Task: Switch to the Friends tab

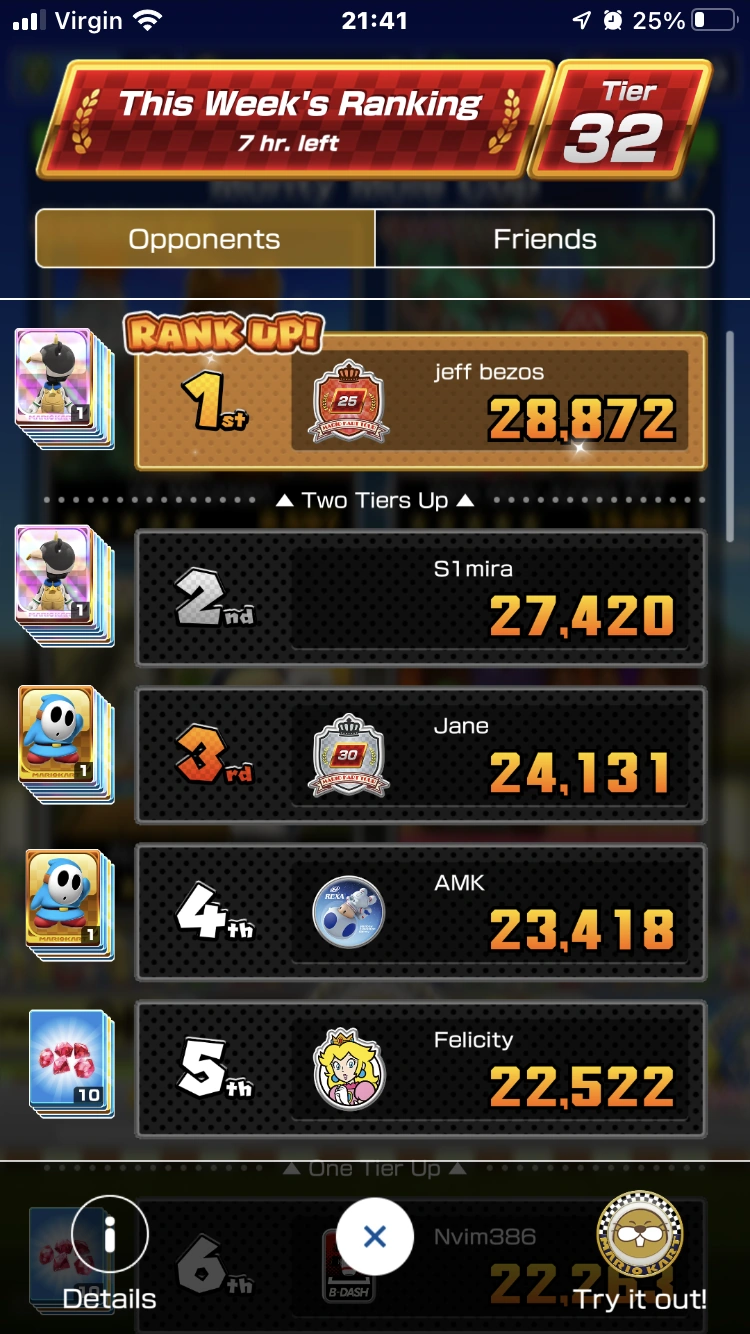Action: coord(545,239)
